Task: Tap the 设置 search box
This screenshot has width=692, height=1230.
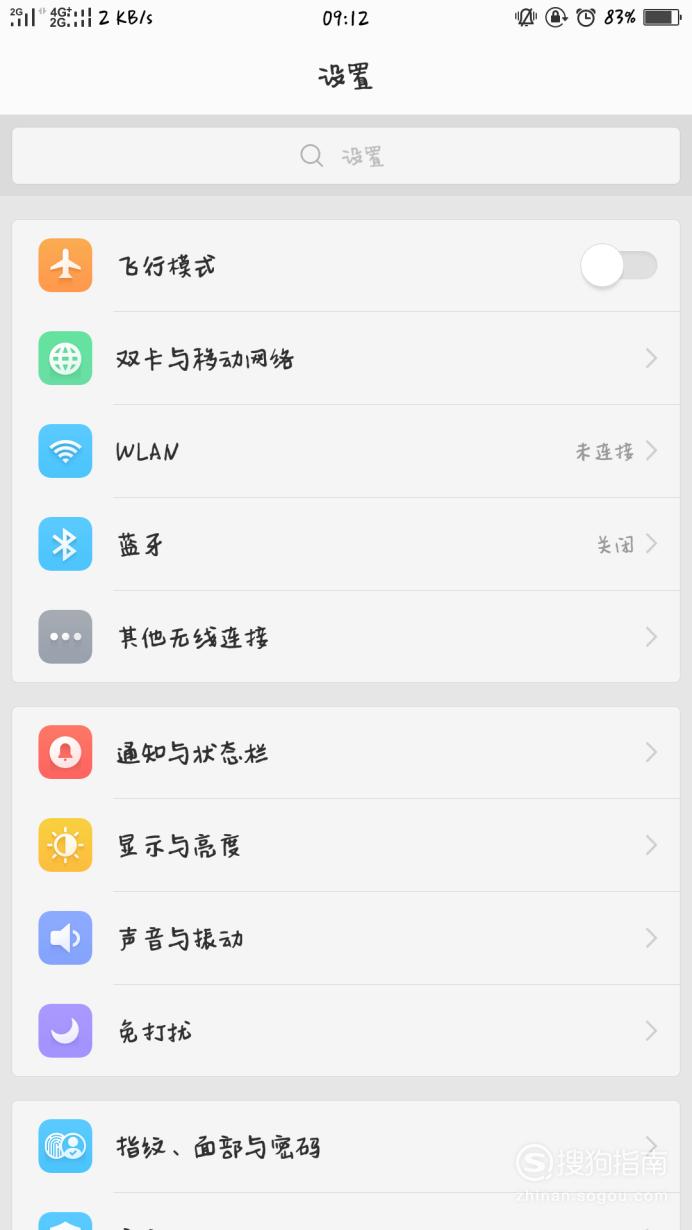Action: (x=346, y=156)
